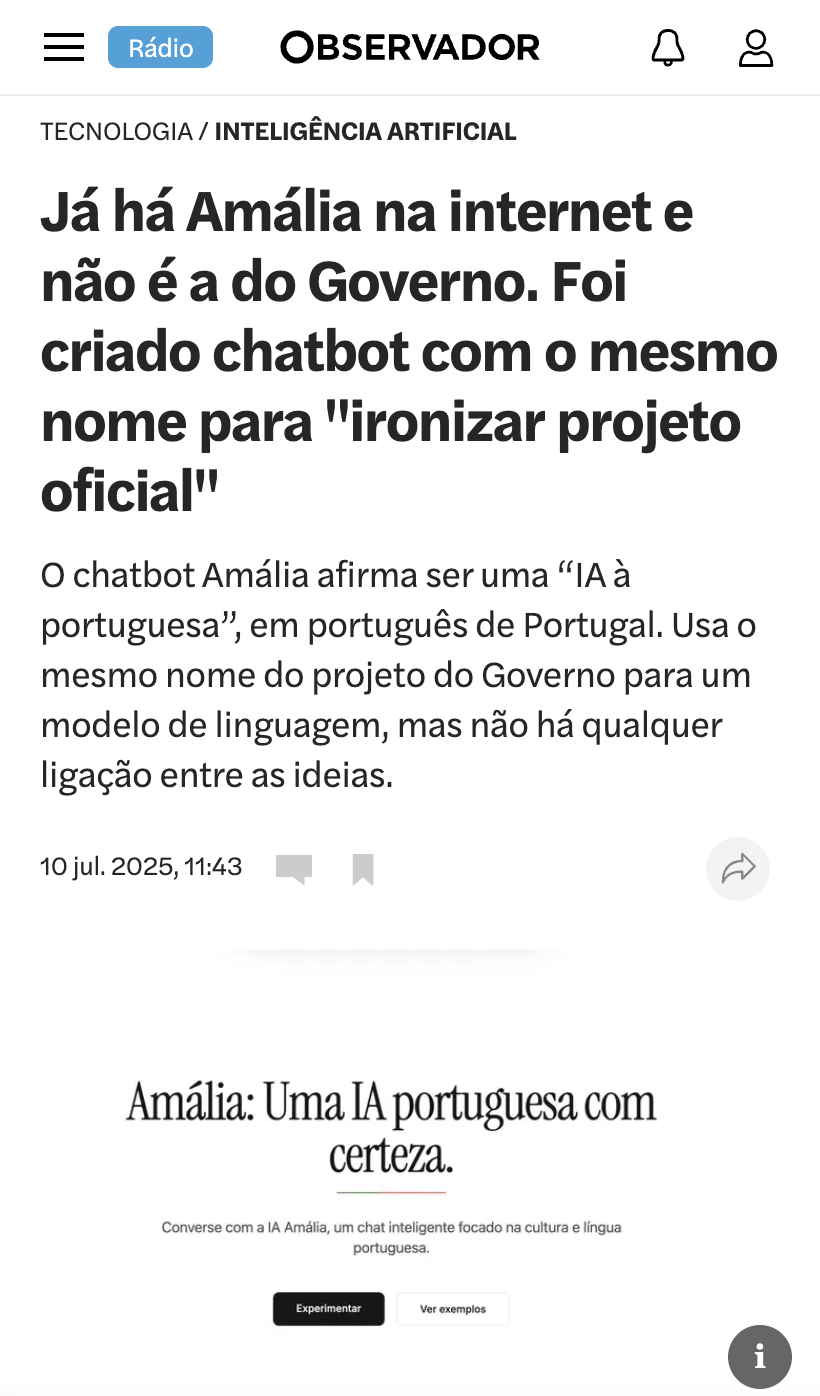Open the hamburger menu
This screenshot has width=820, height=1396.
(x=64, y=47)
